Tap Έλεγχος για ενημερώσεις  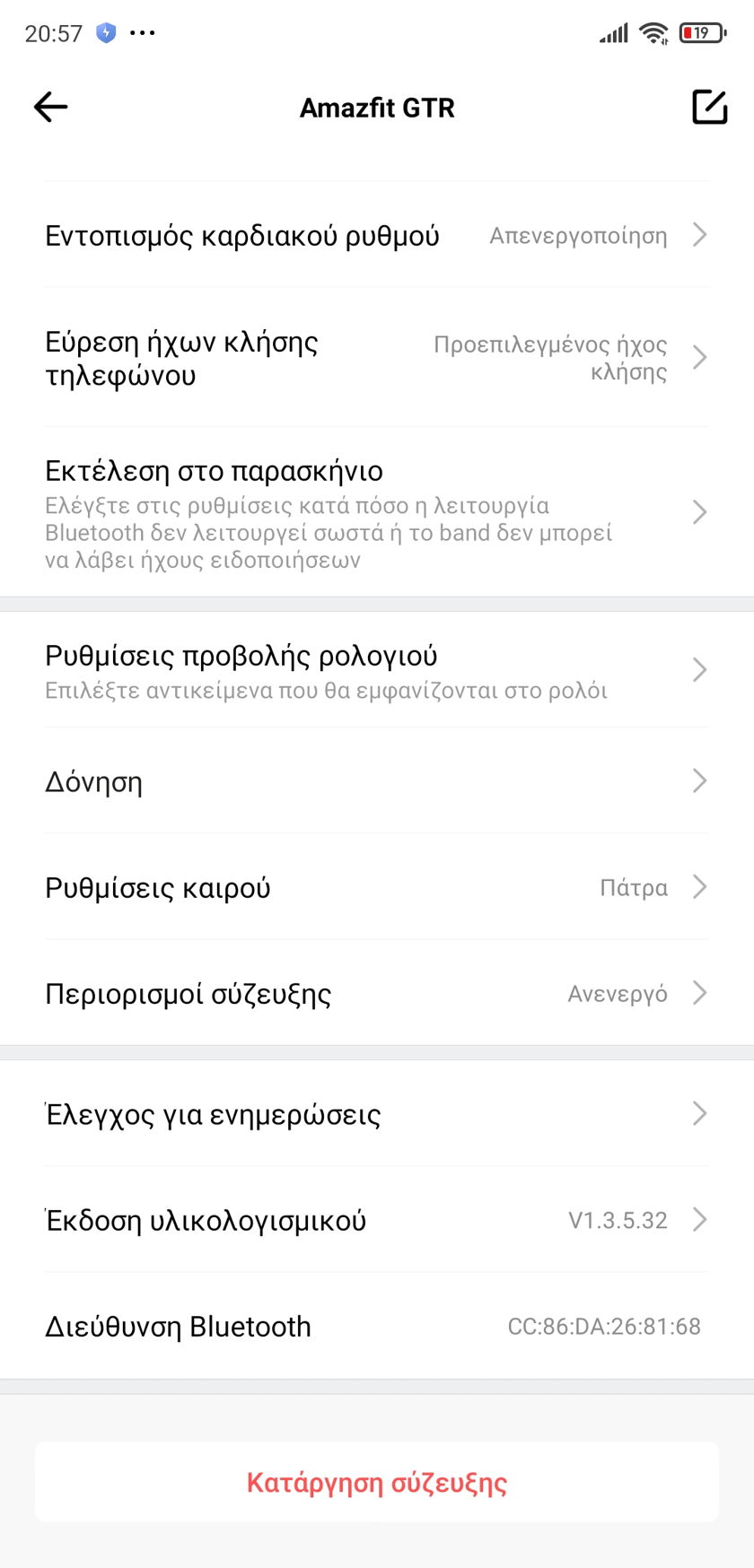[377, 1113]
